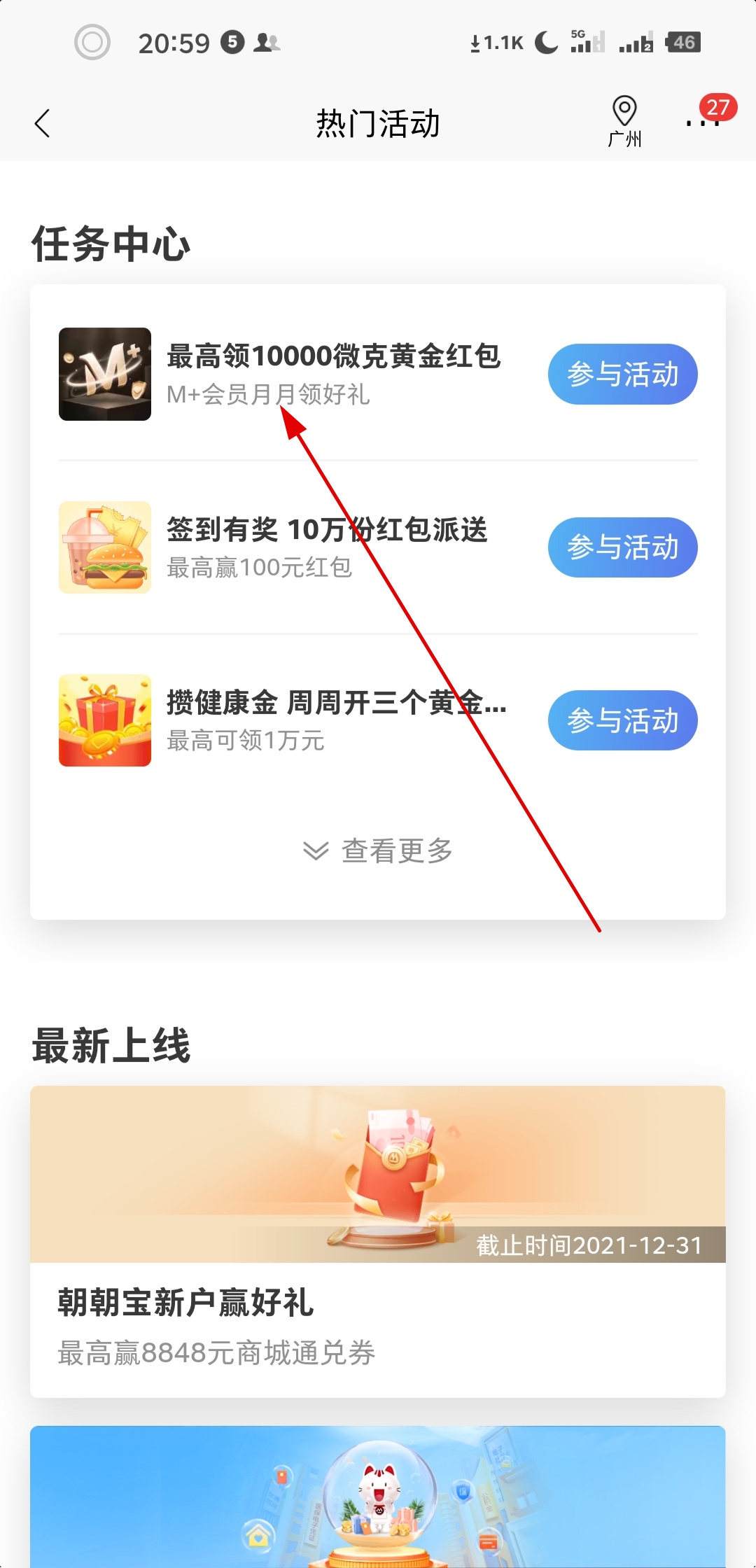This screenshot has height=1568, width=756.
Task: Change the 广州 location
Action: click(x=624, y=121)
